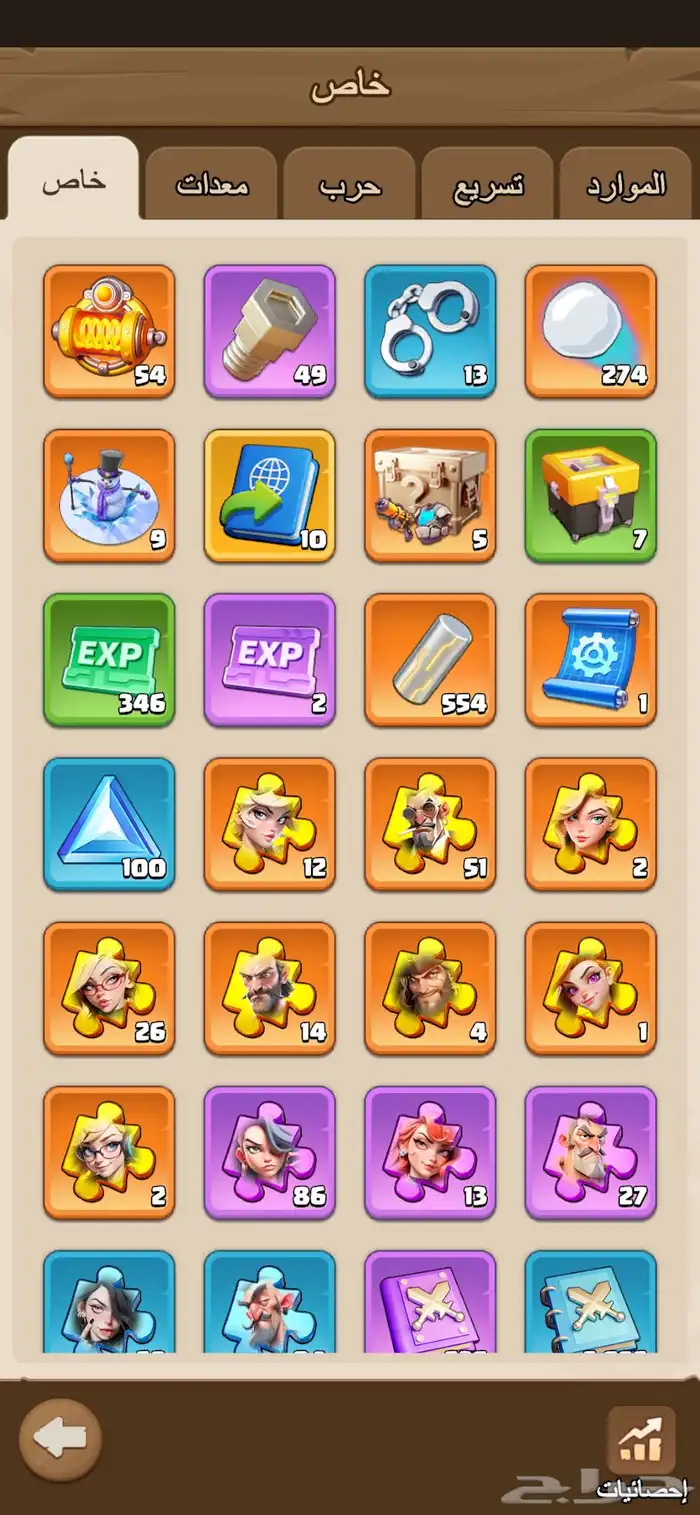Open the إحصائيات statistics button
The image size is (700, 1515).
tap(642, 1448)
